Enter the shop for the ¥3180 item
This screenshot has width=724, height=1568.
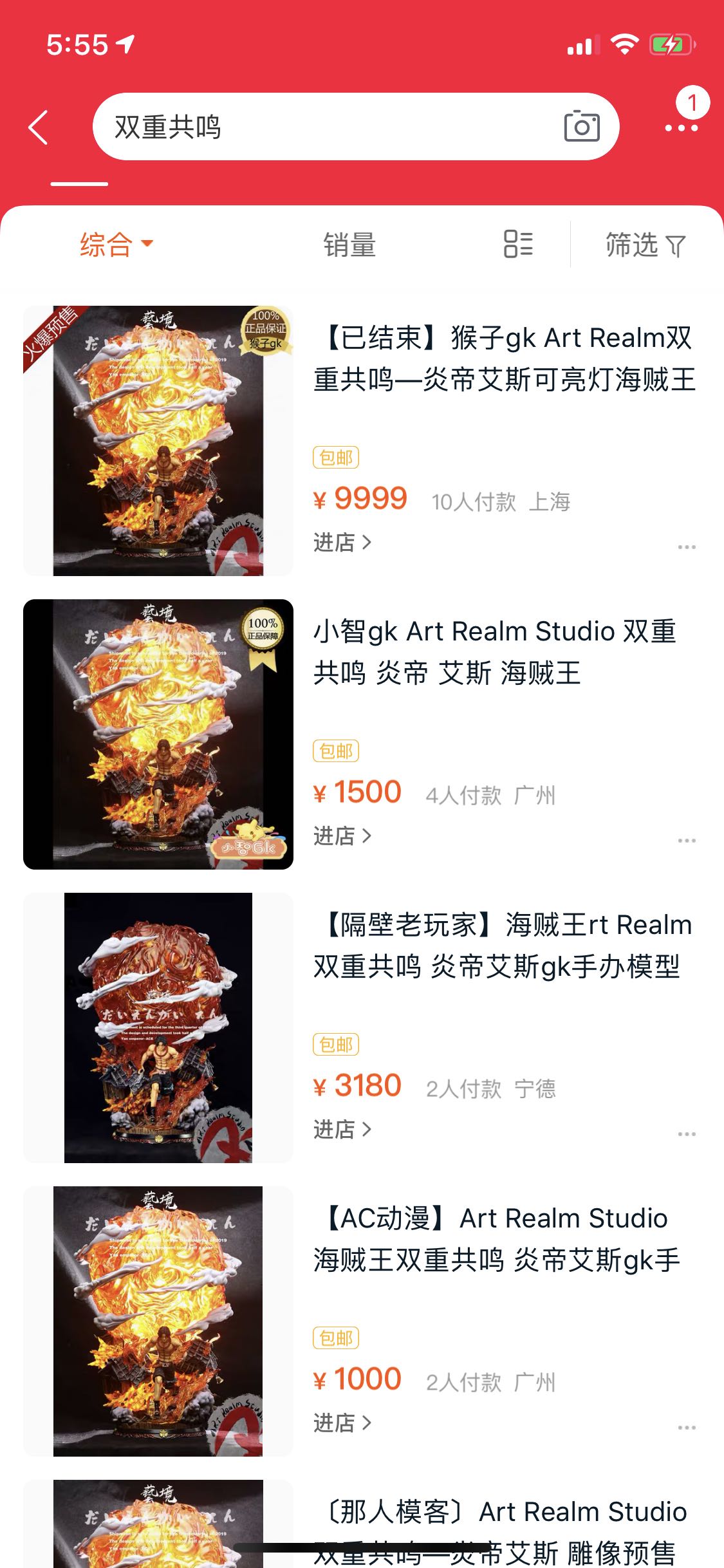click(x=342, y=1130)
